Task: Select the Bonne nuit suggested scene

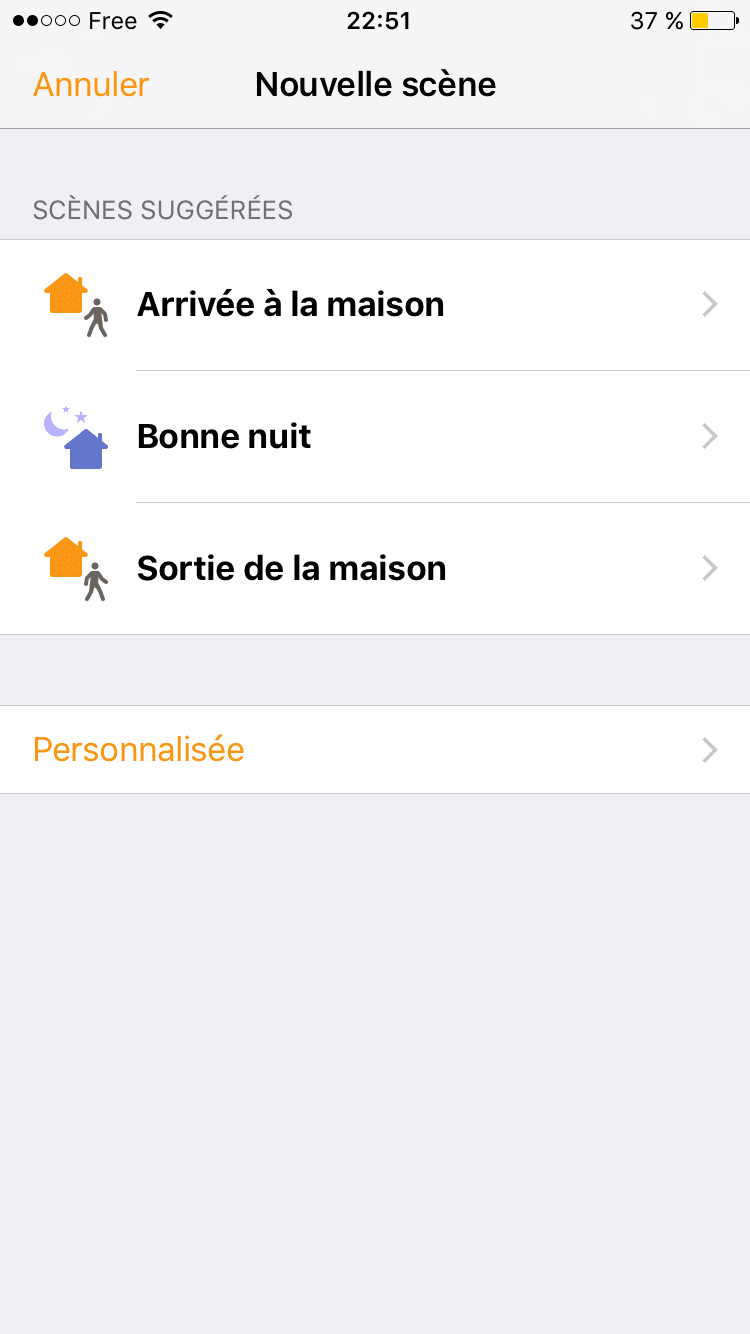Action: [375, 437]
